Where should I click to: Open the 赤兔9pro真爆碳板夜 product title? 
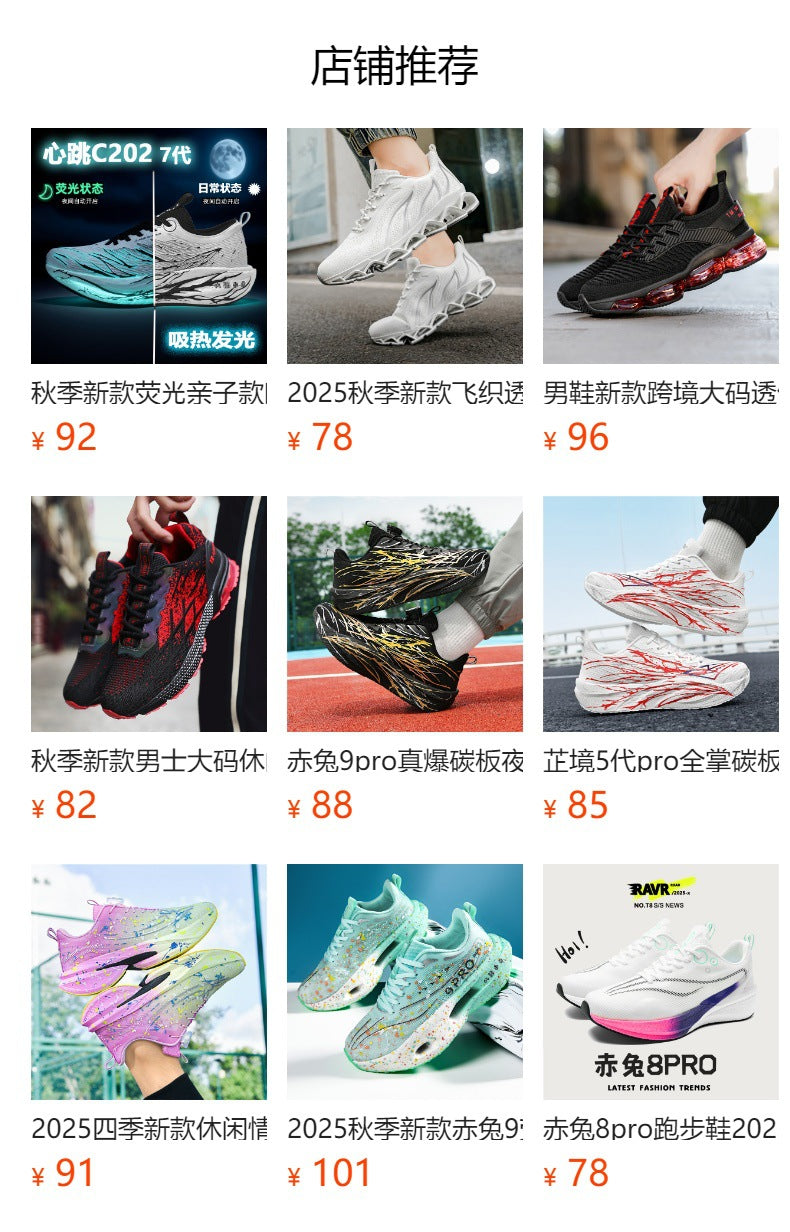pos(403,761)
